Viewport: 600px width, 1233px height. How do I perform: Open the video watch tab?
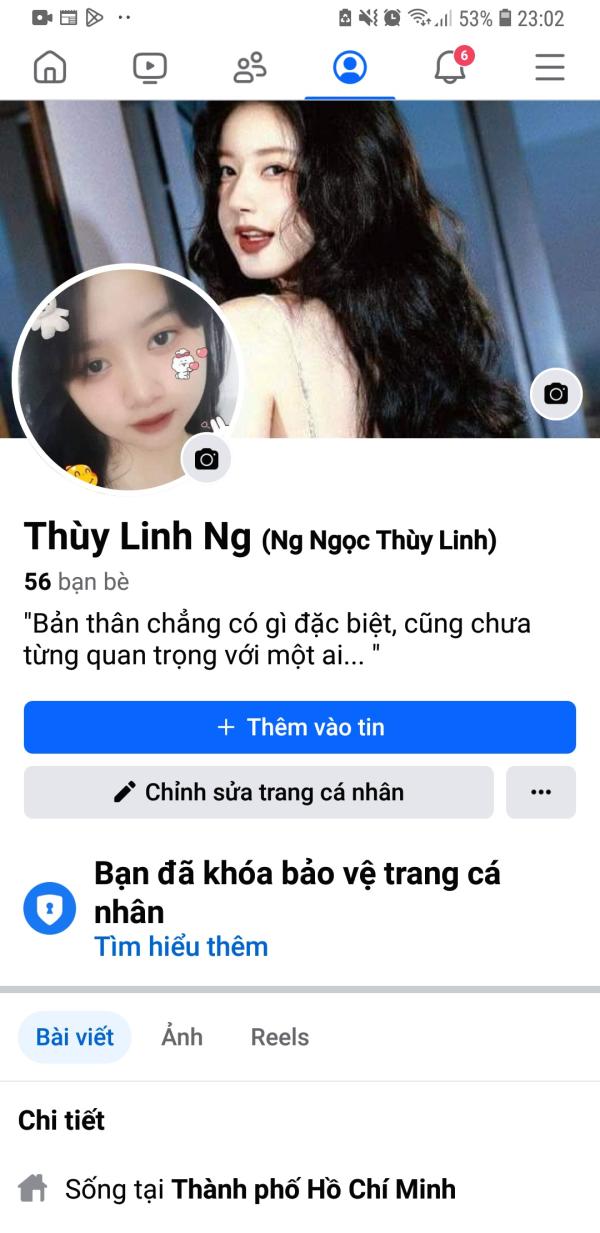tap(150, 67)
